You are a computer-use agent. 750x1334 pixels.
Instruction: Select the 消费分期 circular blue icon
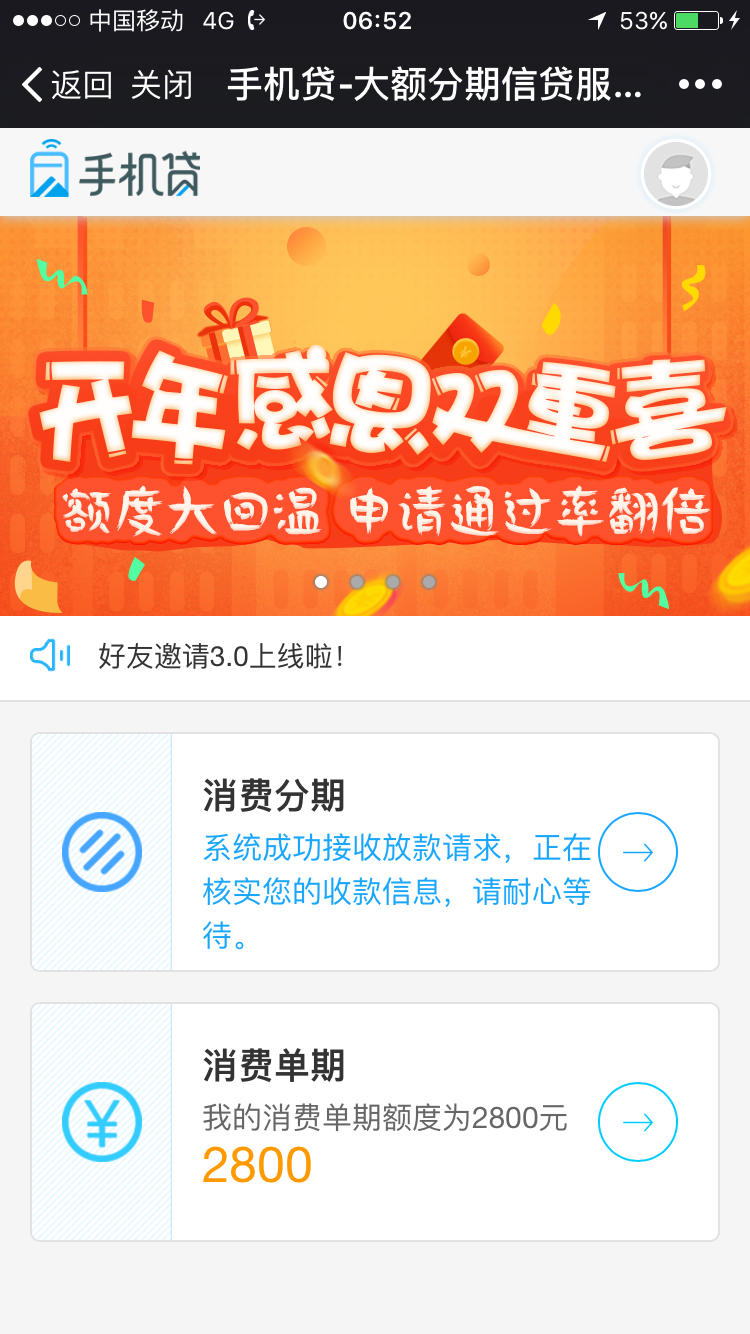(x=101, y=852)
